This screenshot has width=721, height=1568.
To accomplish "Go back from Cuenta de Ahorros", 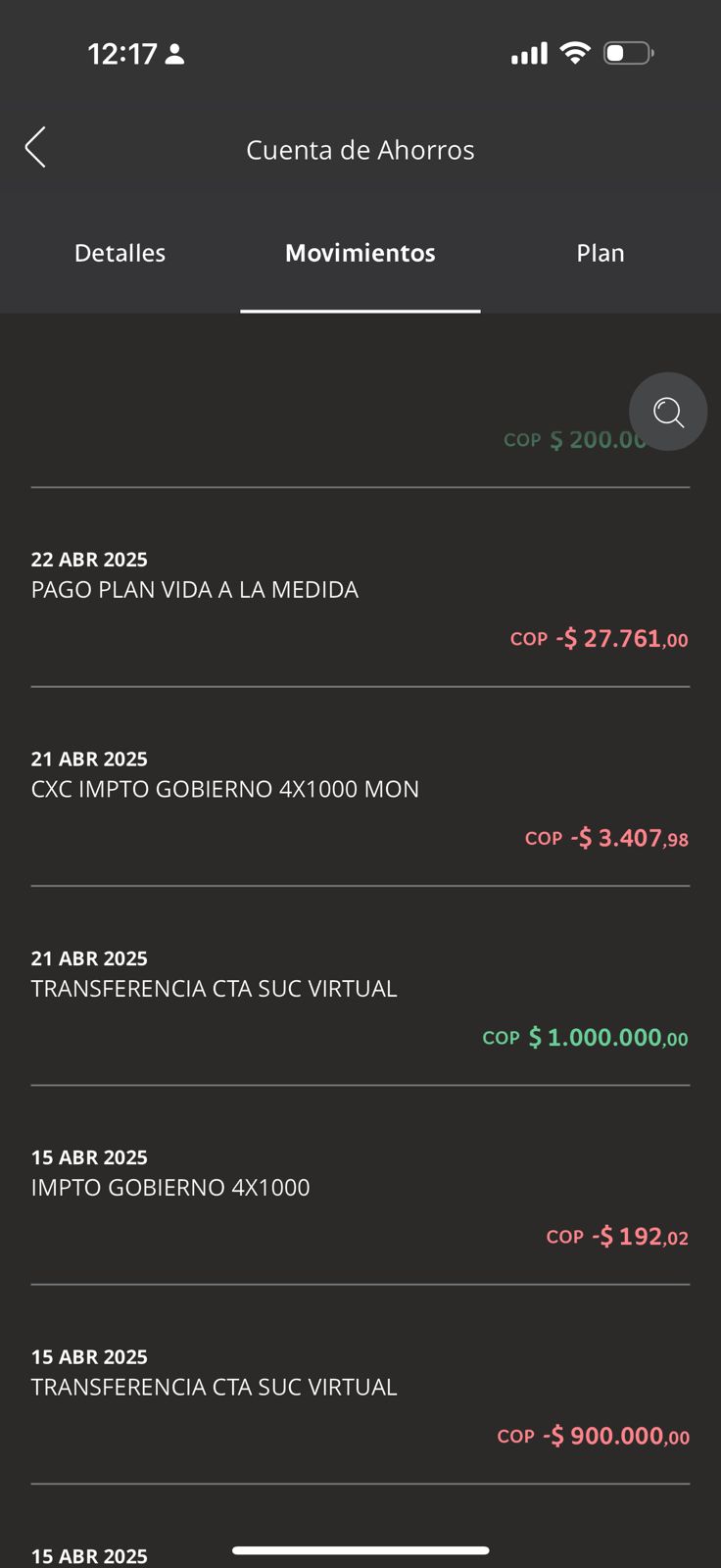I will [x=36, y=148].
